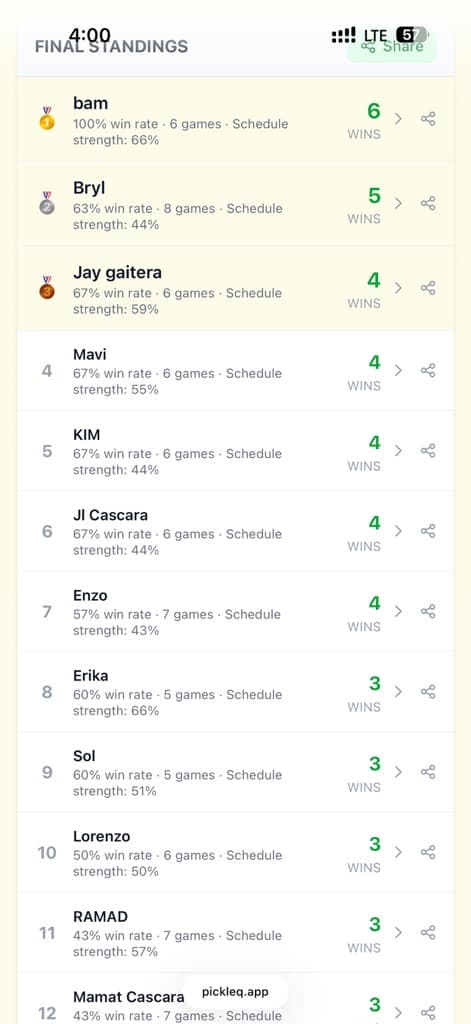Expand the chevron next to RAMAD's wins
The height and width of the screenshot is (1024, 471).
398,933
